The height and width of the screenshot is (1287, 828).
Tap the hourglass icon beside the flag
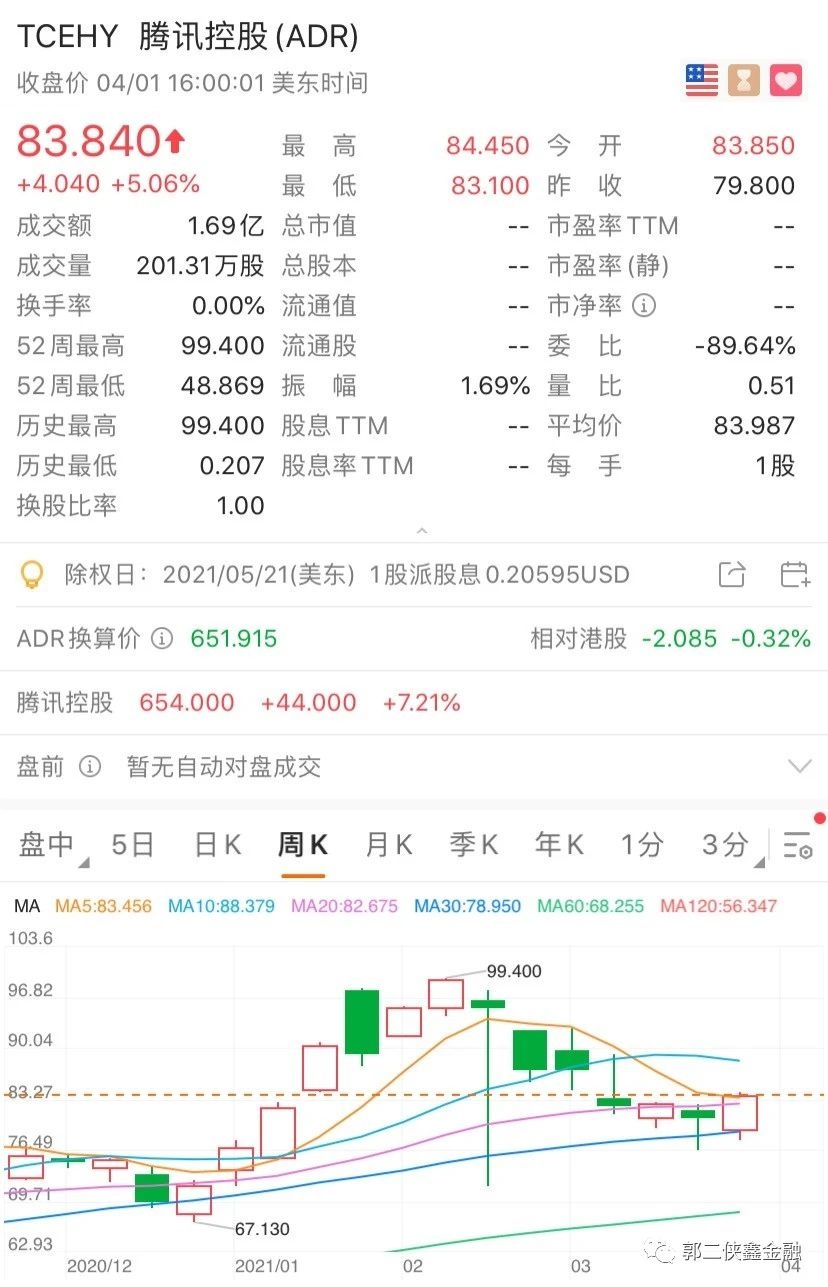744,80
